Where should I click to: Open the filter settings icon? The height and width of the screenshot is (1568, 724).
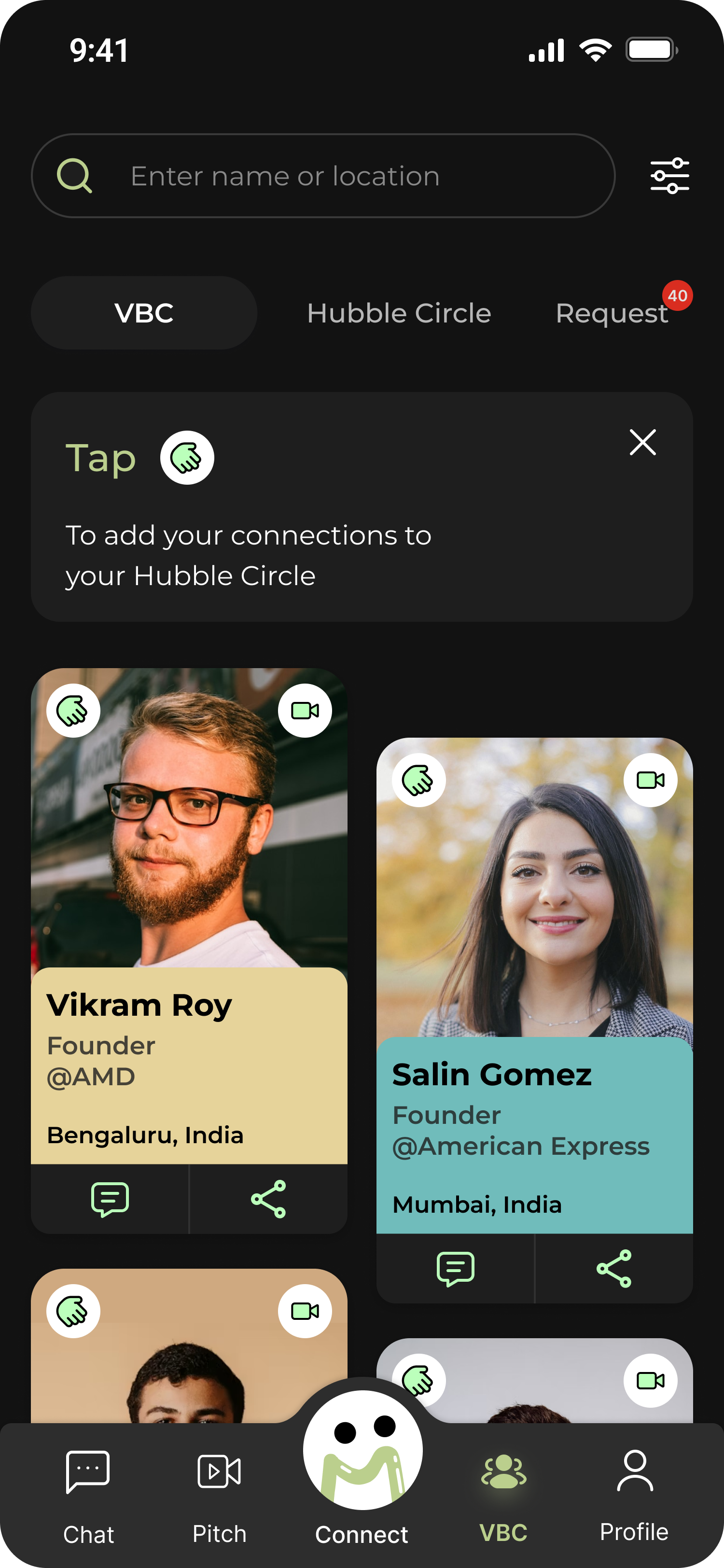click(x=669, y=176)
